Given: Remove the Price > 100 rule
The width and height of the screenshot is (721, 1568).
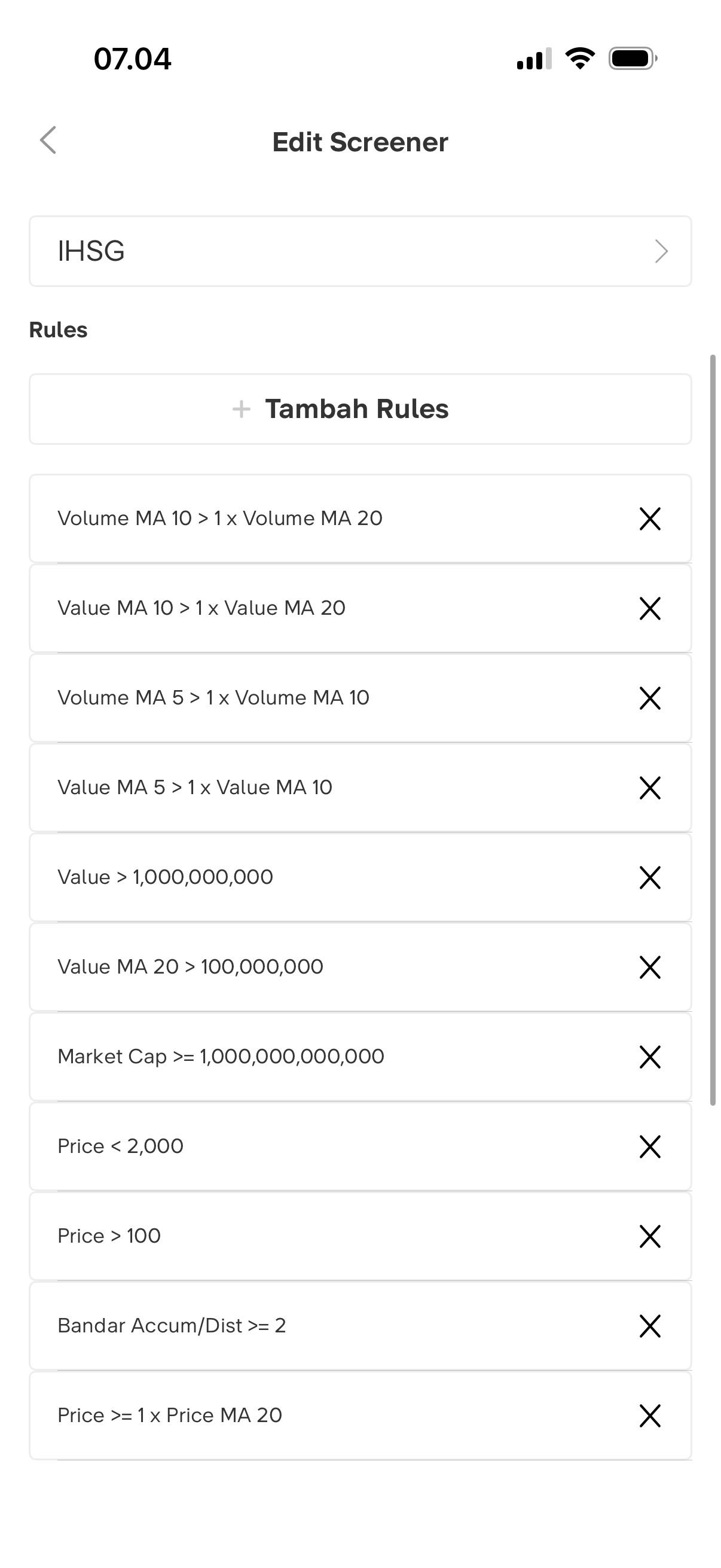Looking at the screenshot, I should pos(650,1236).
